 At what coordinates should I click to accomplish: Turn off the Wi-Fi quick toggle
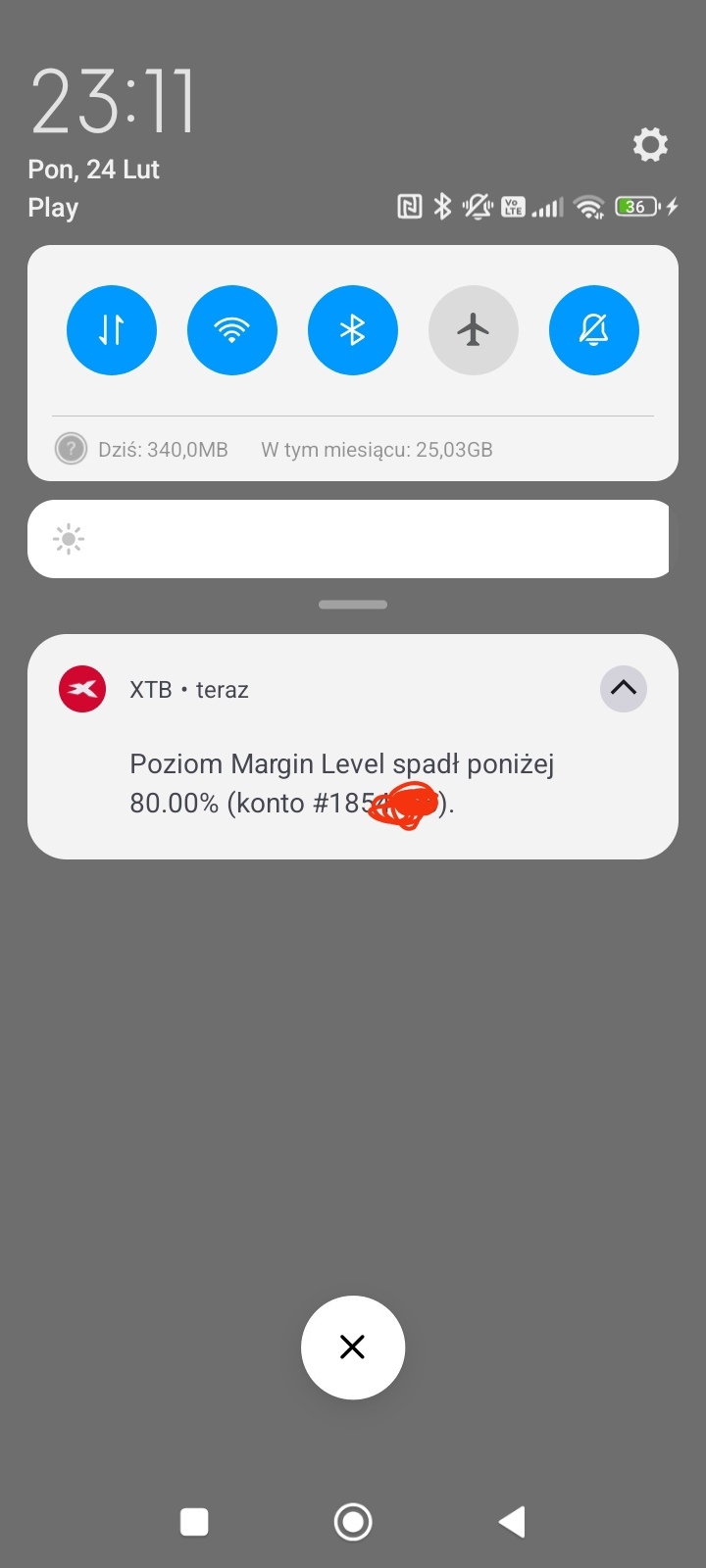(232, 330)
